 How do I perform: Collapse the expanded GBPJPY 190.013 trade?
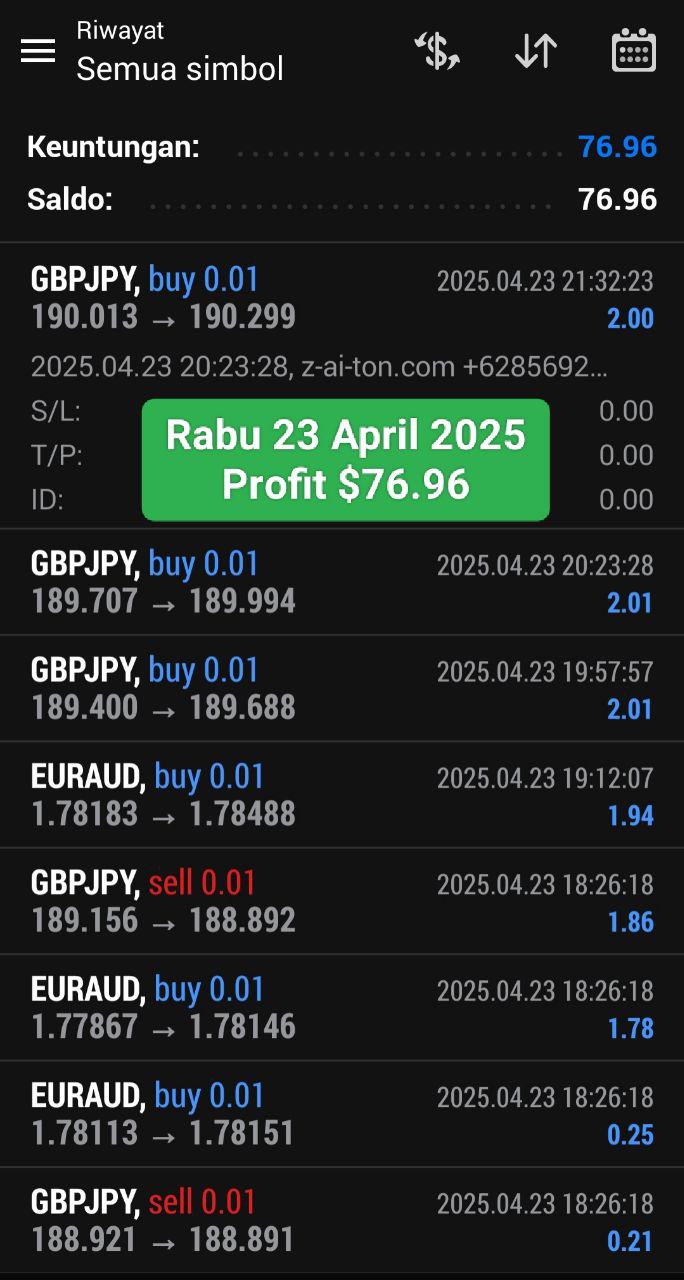(x=342, y=299)
